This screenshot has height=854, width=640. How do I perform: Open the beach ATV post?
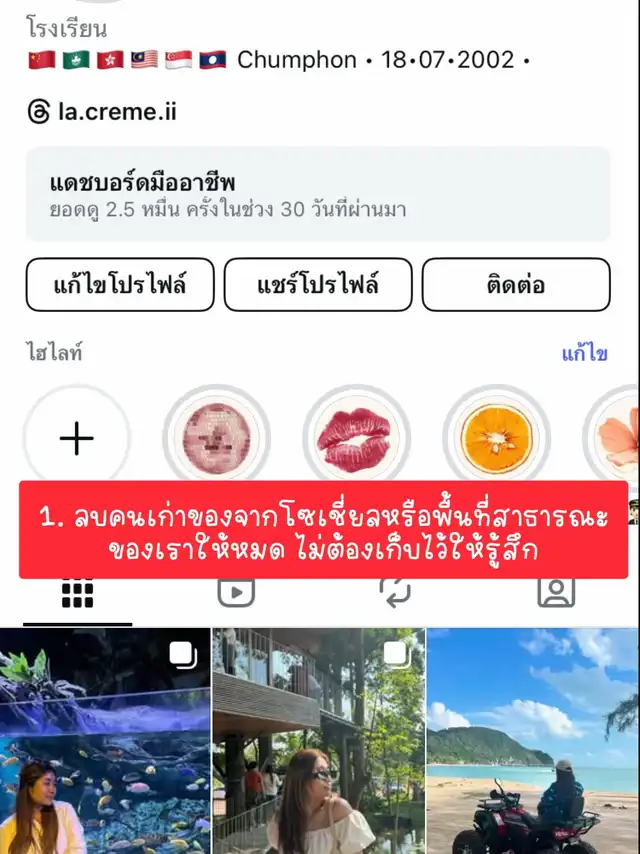[x=533, y=742]
